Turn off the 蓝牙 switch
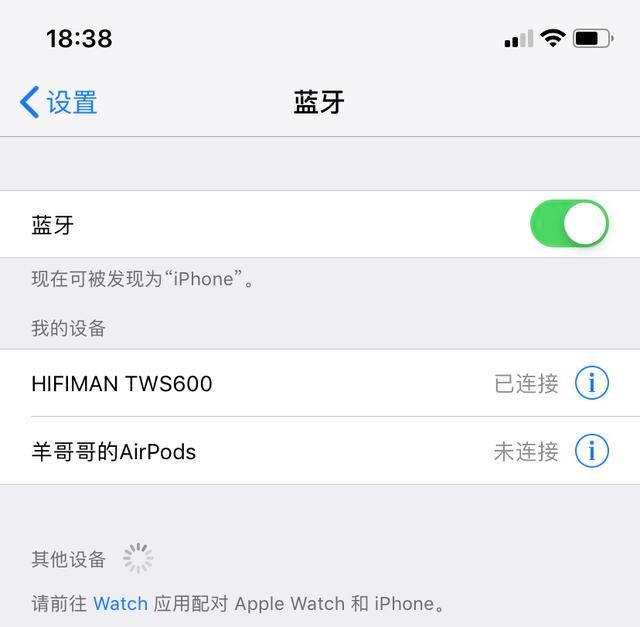Viewport: 640px width, 627px height. tap(569, 224)
